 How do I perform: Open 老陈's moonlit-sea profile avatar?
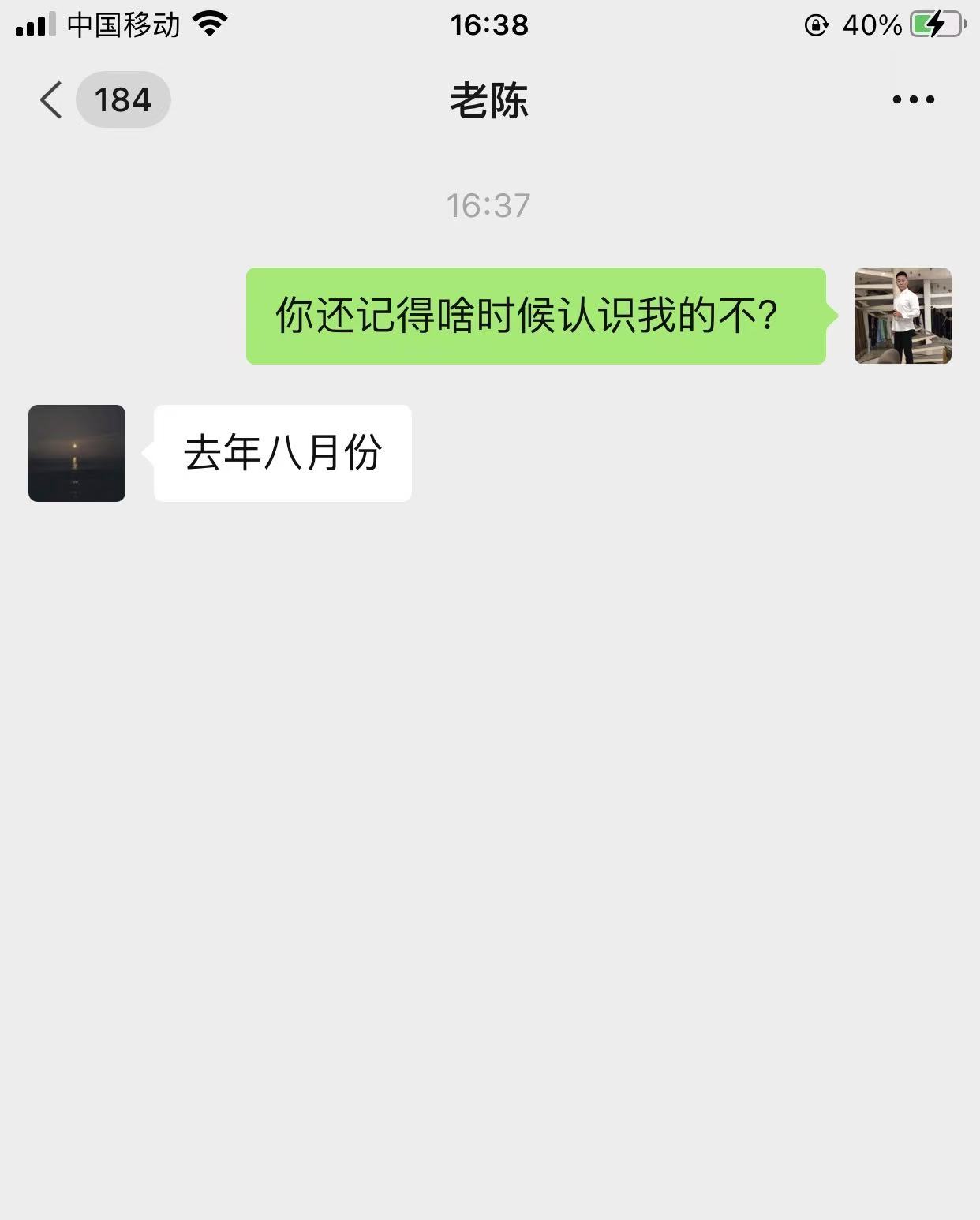pyautogui.click(x=77, y=452)
